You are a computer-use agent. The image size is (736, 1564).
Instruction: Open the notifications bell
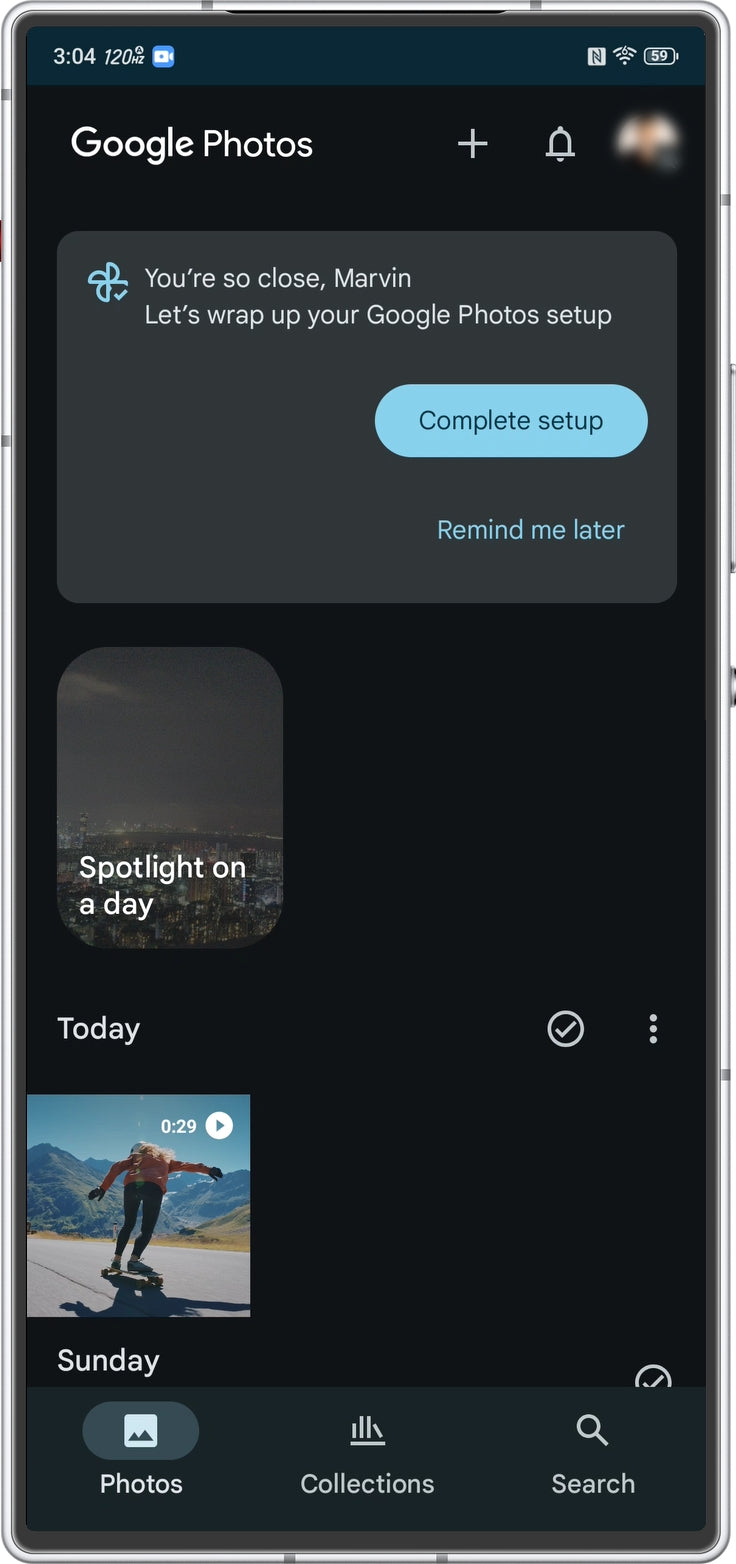(560, 144)
